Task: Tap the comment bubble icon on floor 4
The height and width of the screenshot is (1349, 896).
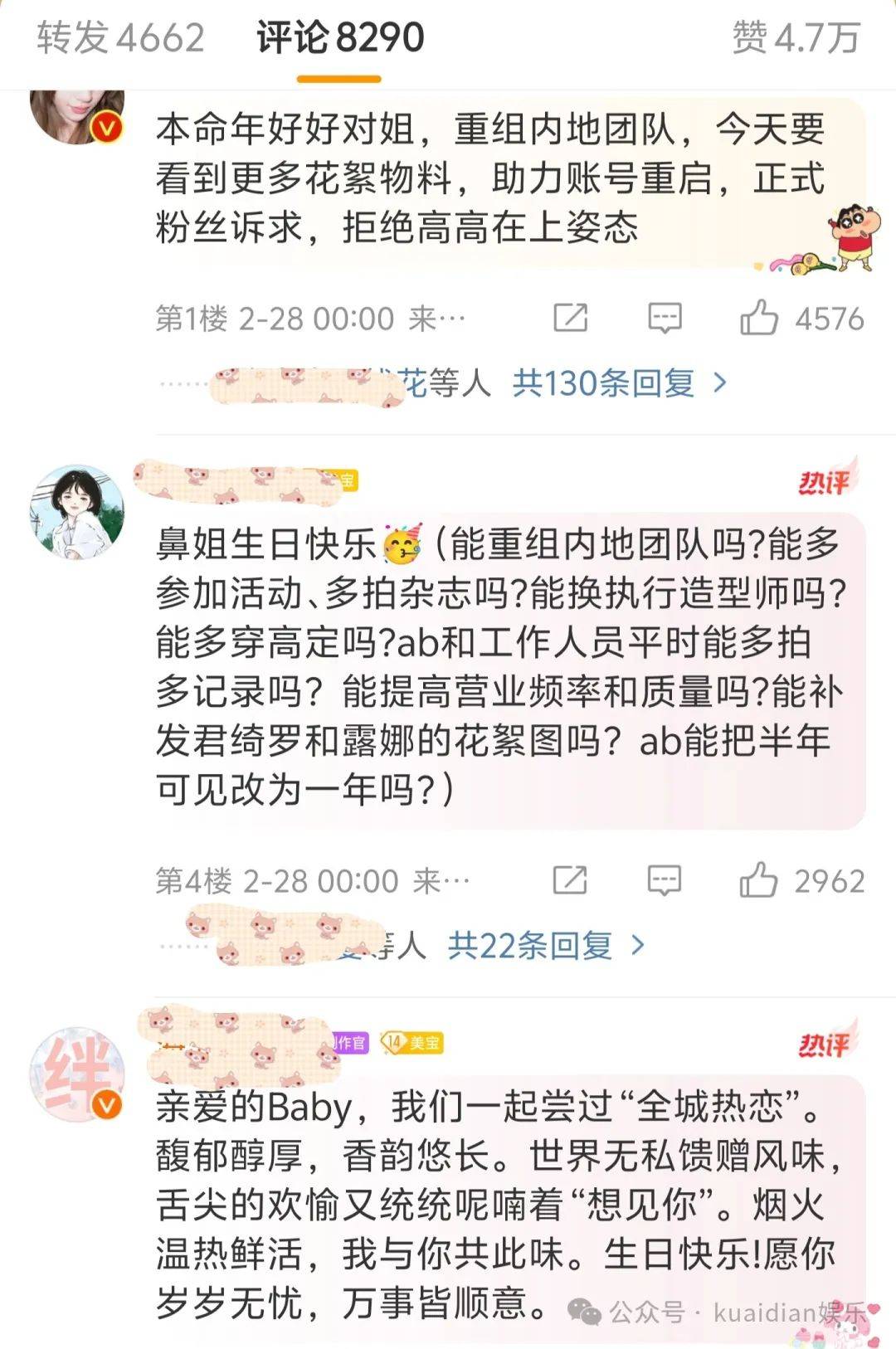Action: point(665,882)
